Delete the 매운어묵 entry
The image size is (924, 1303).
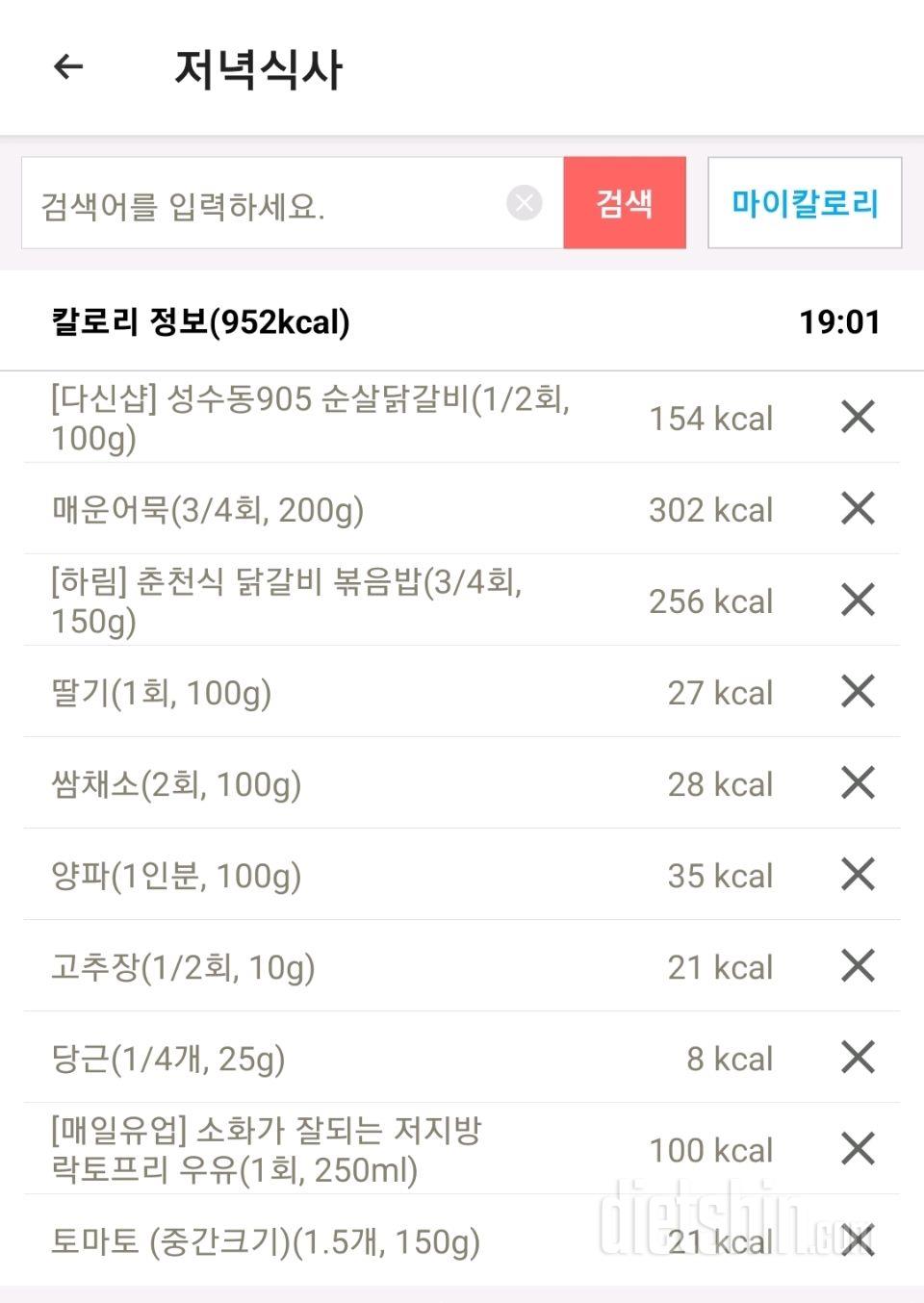point(858,508)
